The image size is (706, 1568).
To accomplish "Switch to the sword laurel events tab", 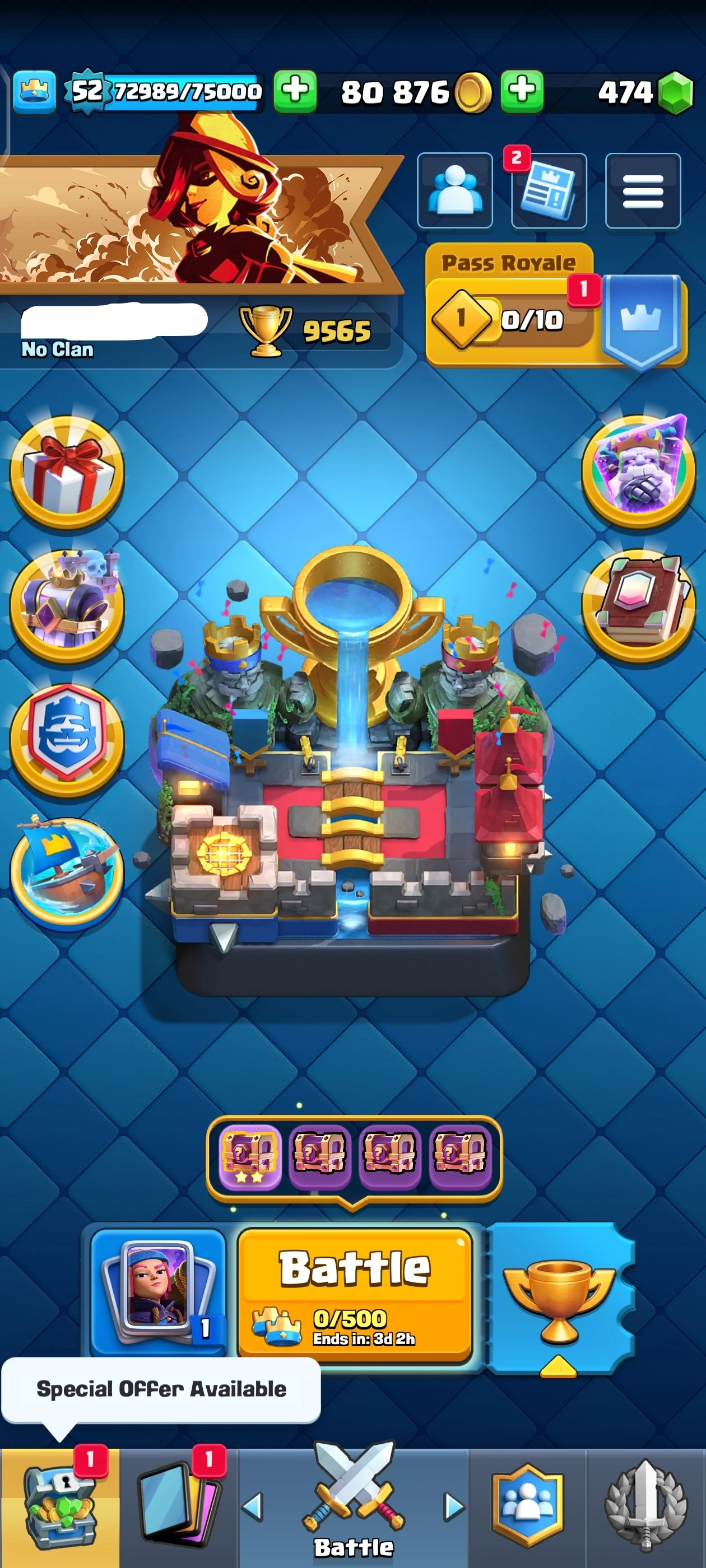I will [645, 1506].
